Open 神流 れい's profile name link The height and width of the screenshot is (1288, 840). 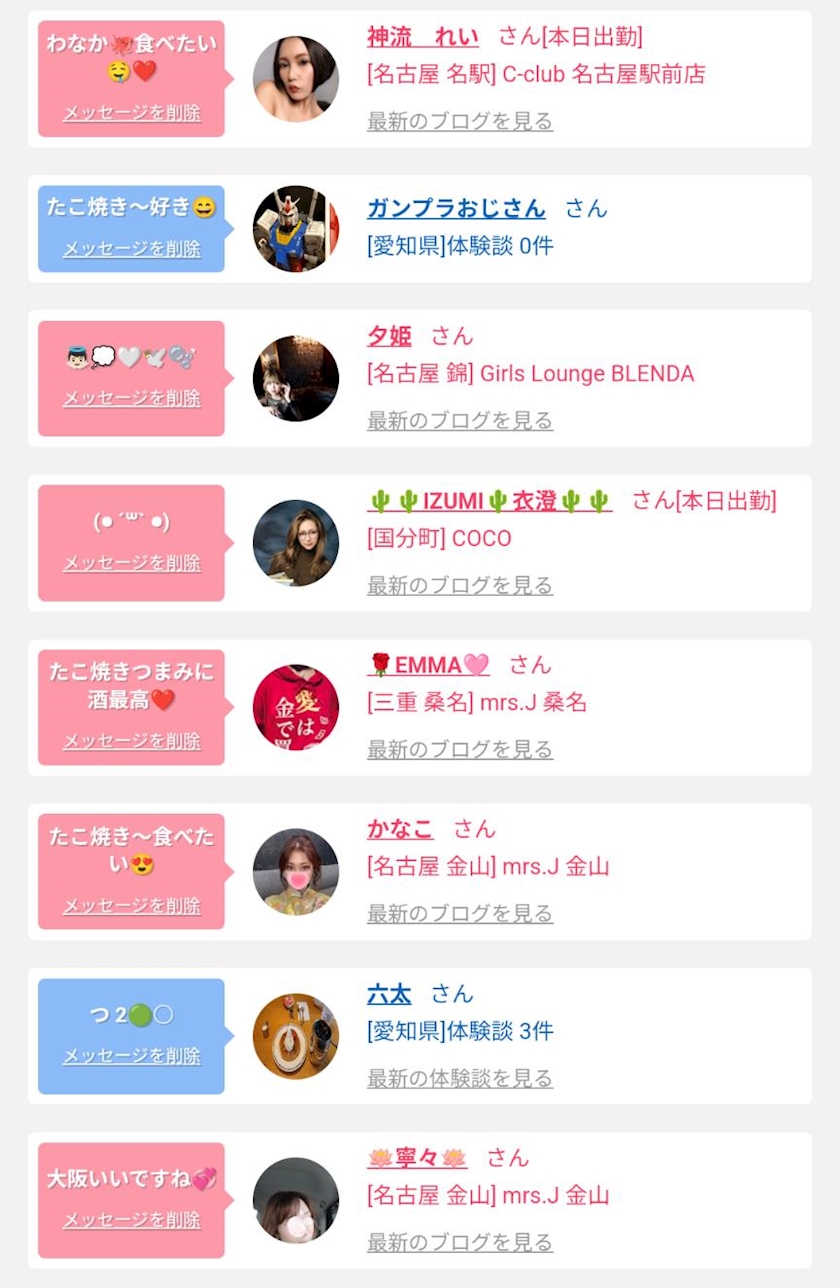point(423,37)
